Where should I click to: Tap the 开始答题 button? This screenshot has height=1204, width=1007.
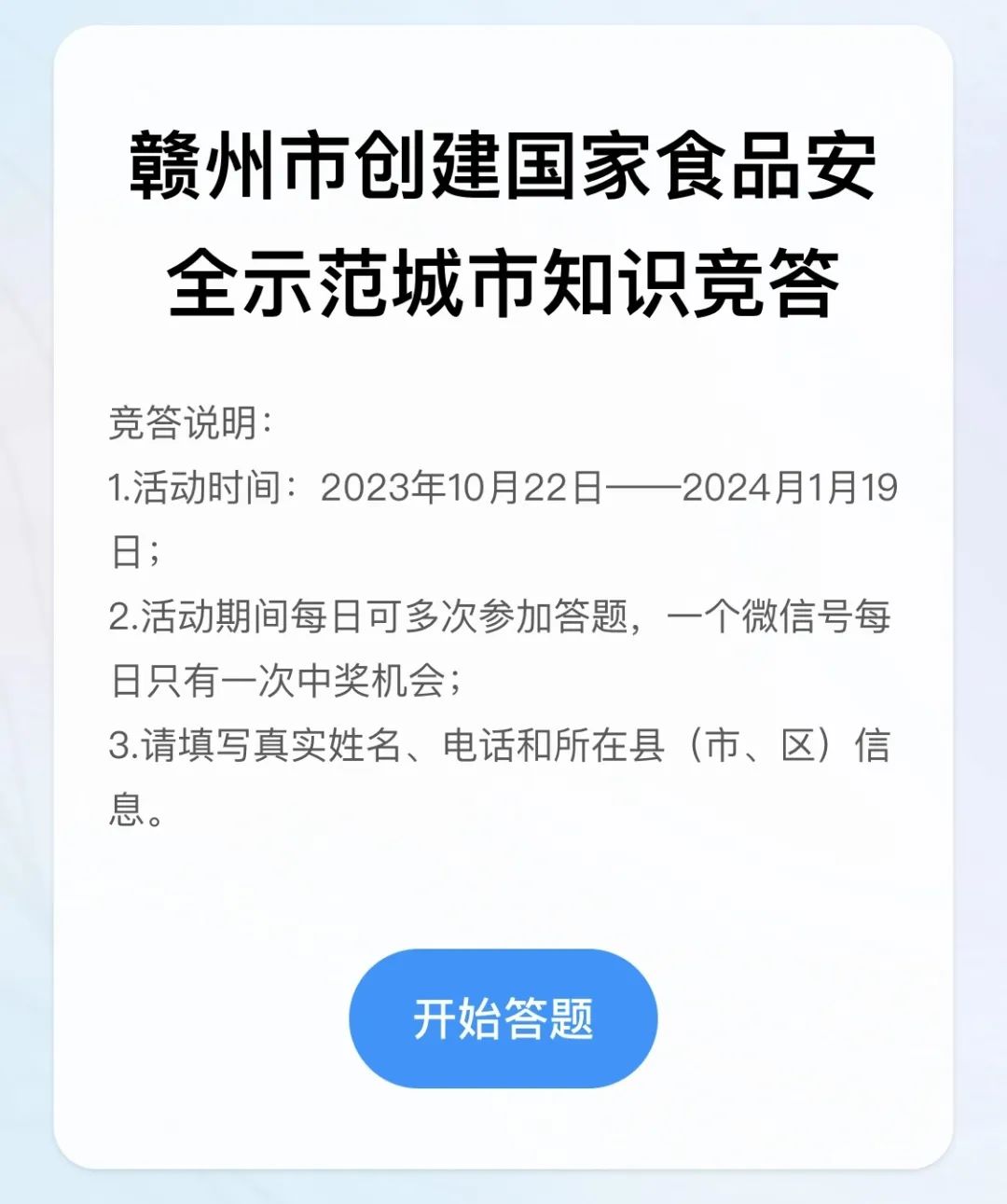click(503, 1017)
